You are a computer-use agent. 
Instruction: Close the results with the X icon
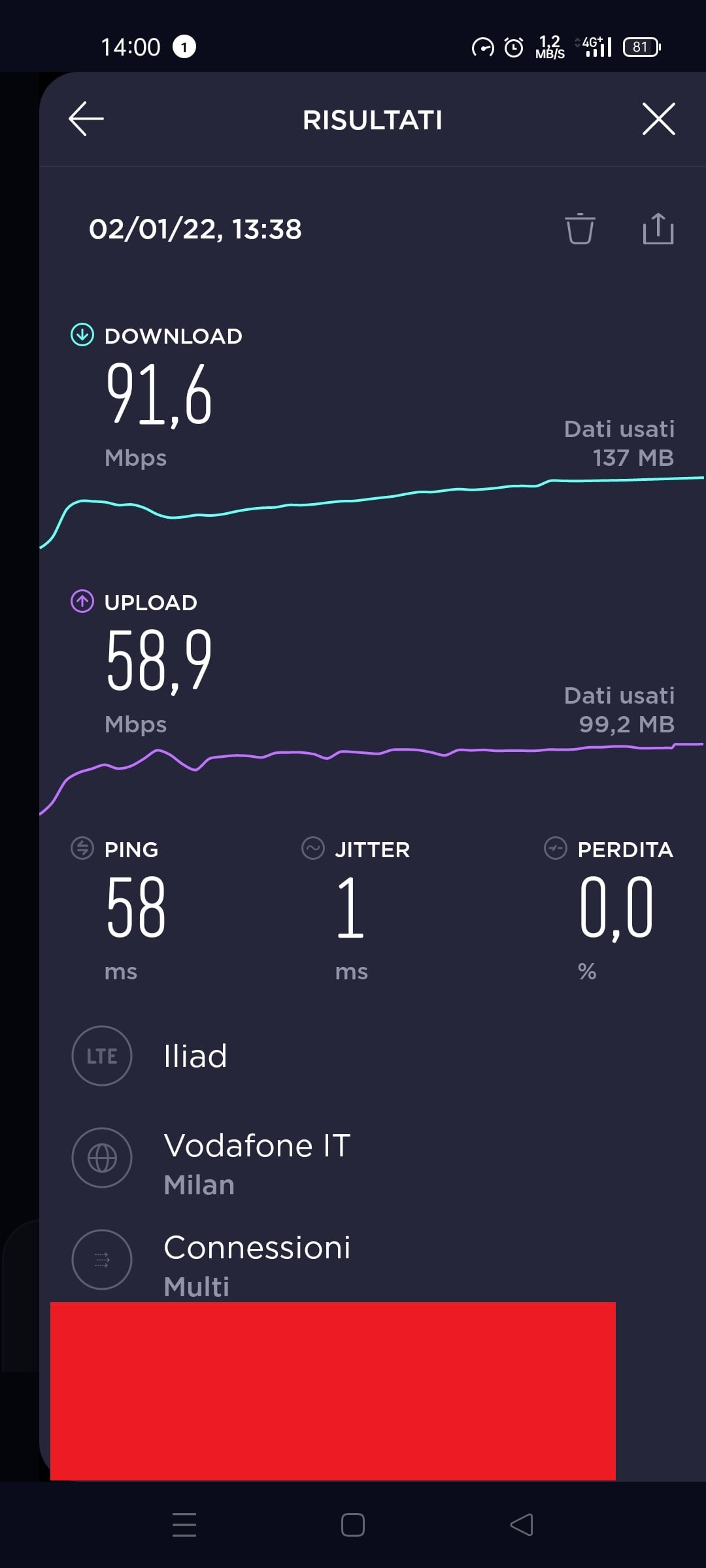pos(658,119)
